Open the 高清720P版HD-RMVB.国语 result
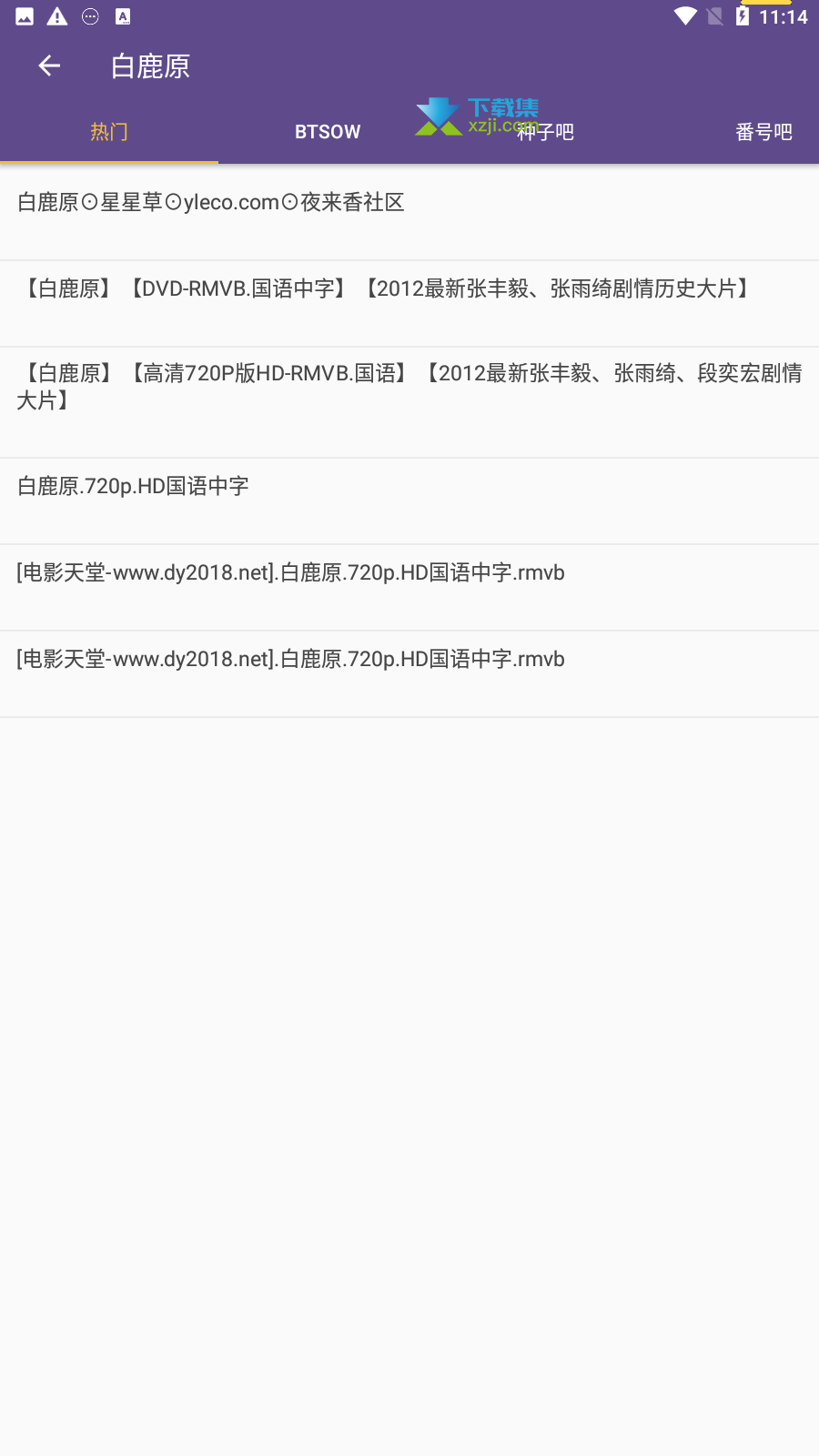Screen dimensions: 819x1456 409,387
